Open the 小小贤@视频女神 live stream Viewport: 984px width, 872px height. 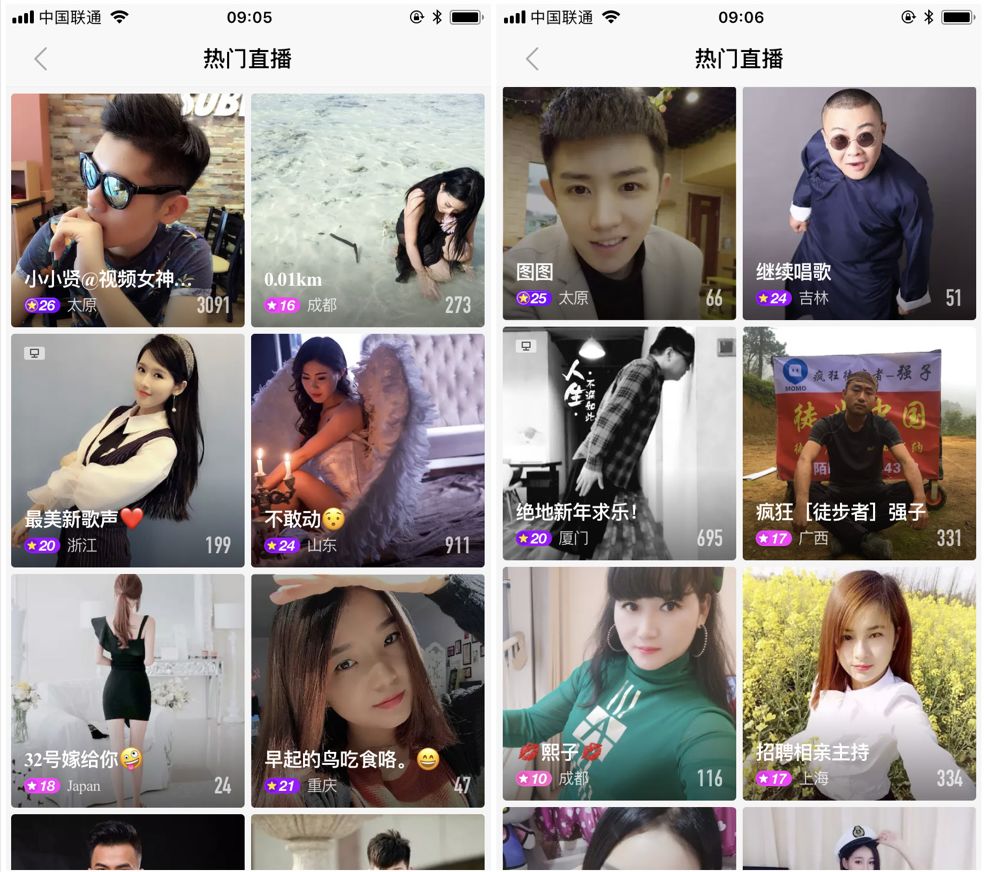[127, 210]
